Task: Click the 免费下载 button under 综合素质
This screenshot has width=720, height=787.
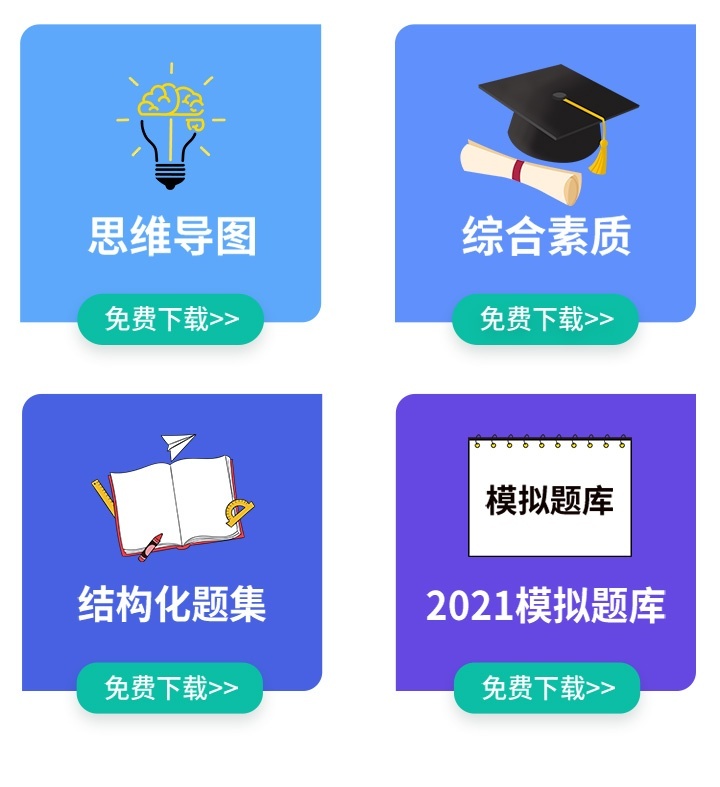Action: point(547,318)
